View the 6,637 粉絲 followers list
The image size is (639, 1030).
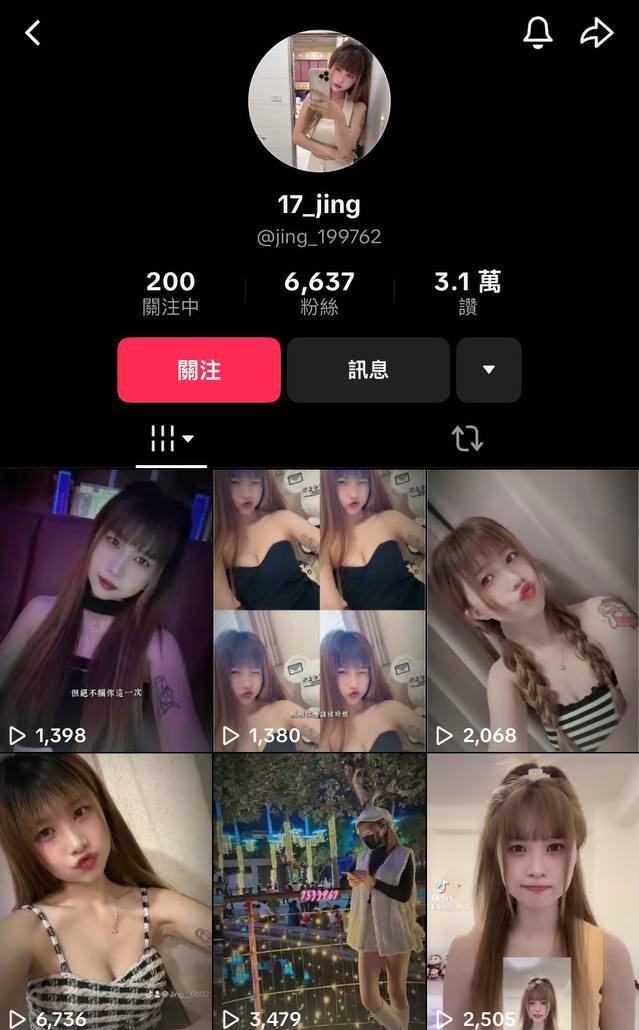pyautogui.click(x=319, y=293)
